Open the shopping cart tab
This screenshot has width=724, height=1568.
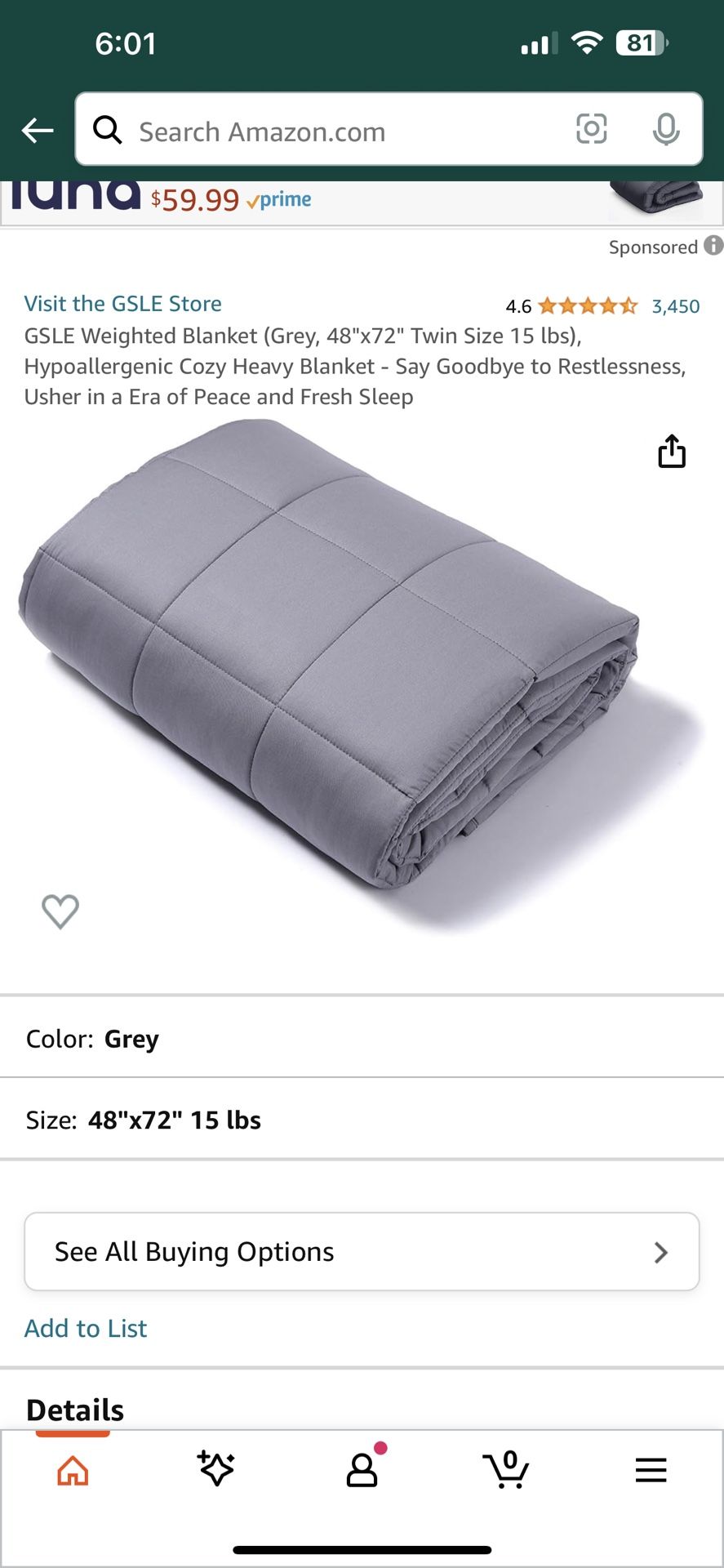(x=506, y=1469)
